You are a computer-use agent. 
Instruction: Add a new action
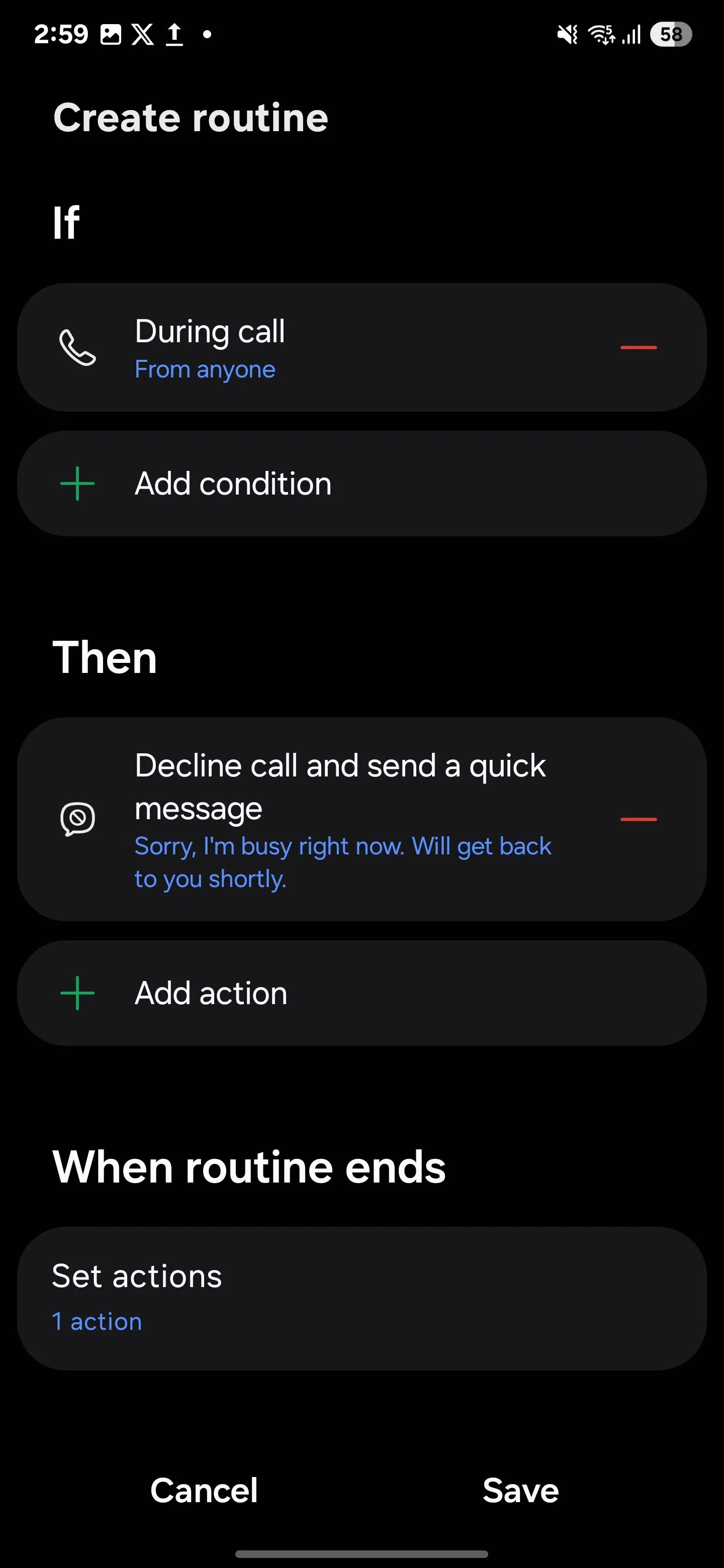361,994
